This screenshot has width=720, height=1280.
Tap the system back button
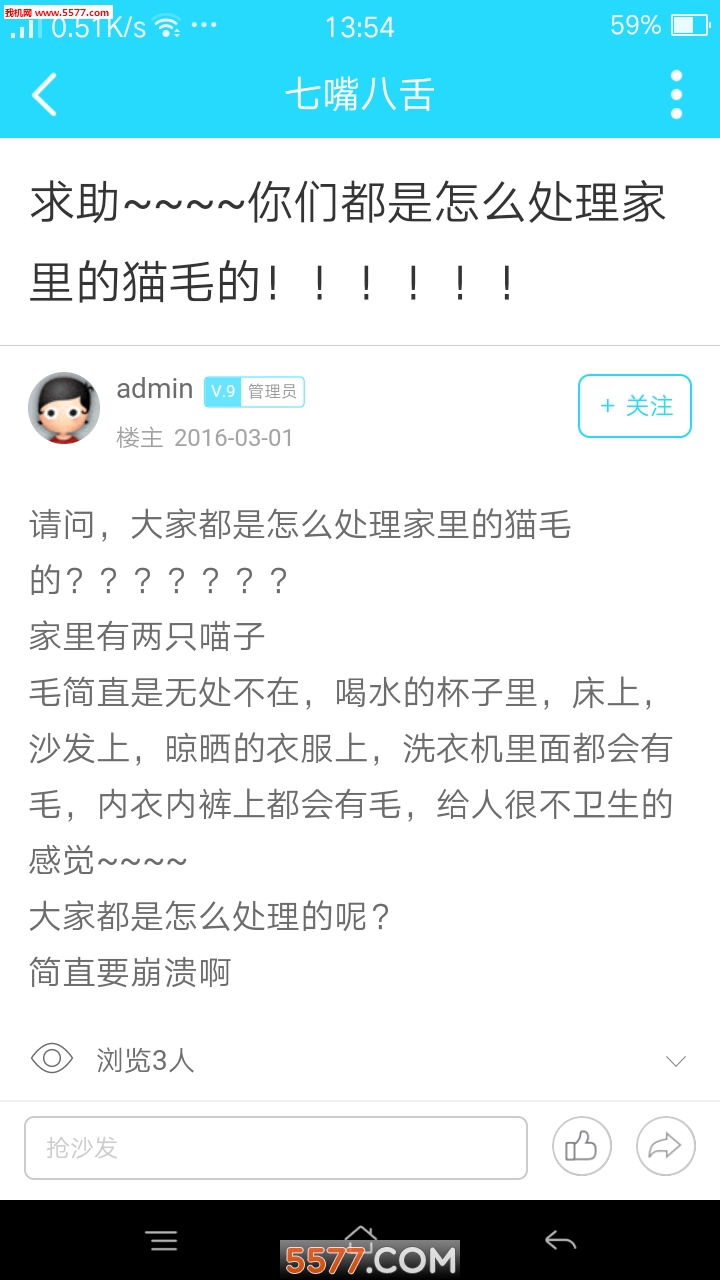click(x=560, y=1241)
